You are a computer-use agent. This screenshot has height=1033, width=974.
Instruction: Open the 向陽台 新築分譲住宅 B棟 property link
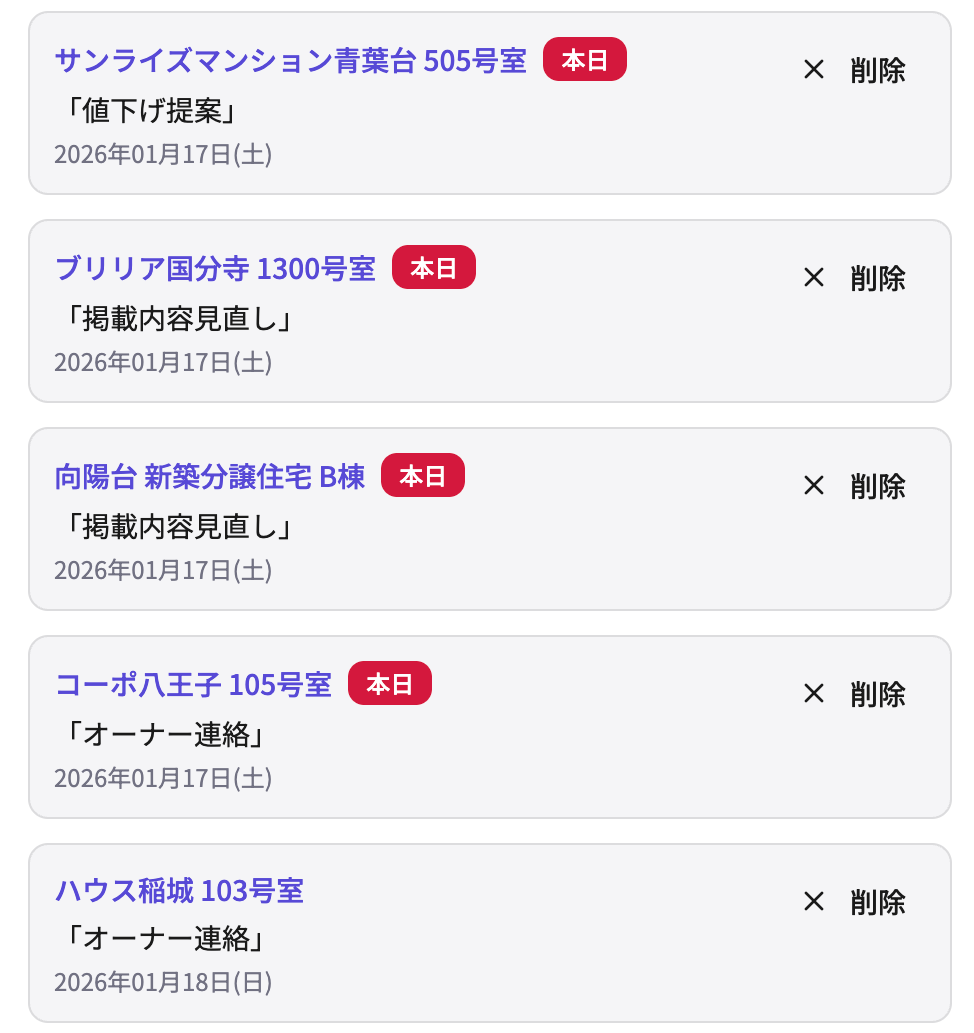(209, 476)
